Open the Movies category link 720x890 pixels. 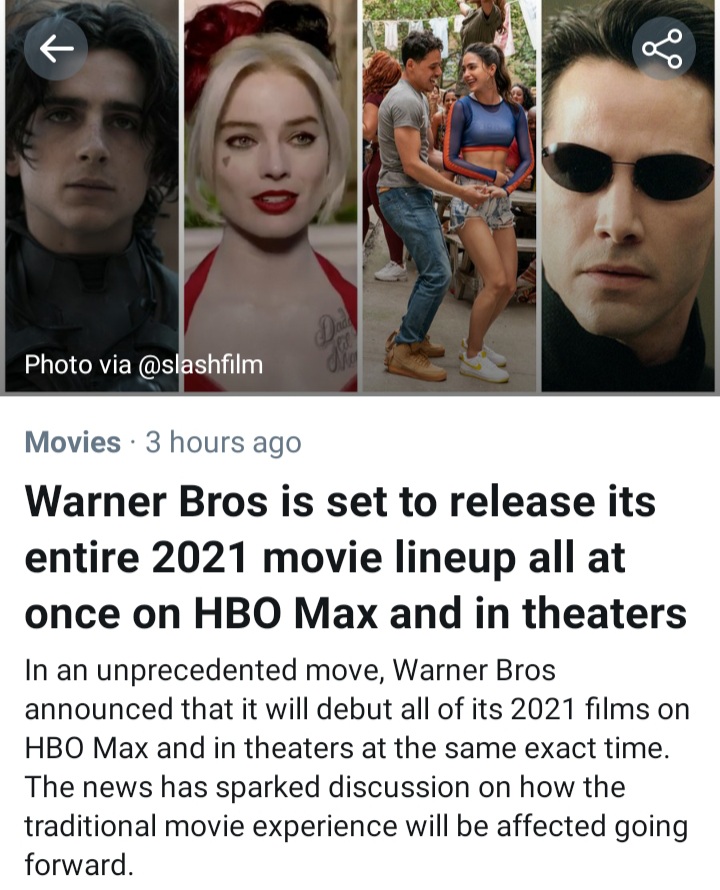72,442
